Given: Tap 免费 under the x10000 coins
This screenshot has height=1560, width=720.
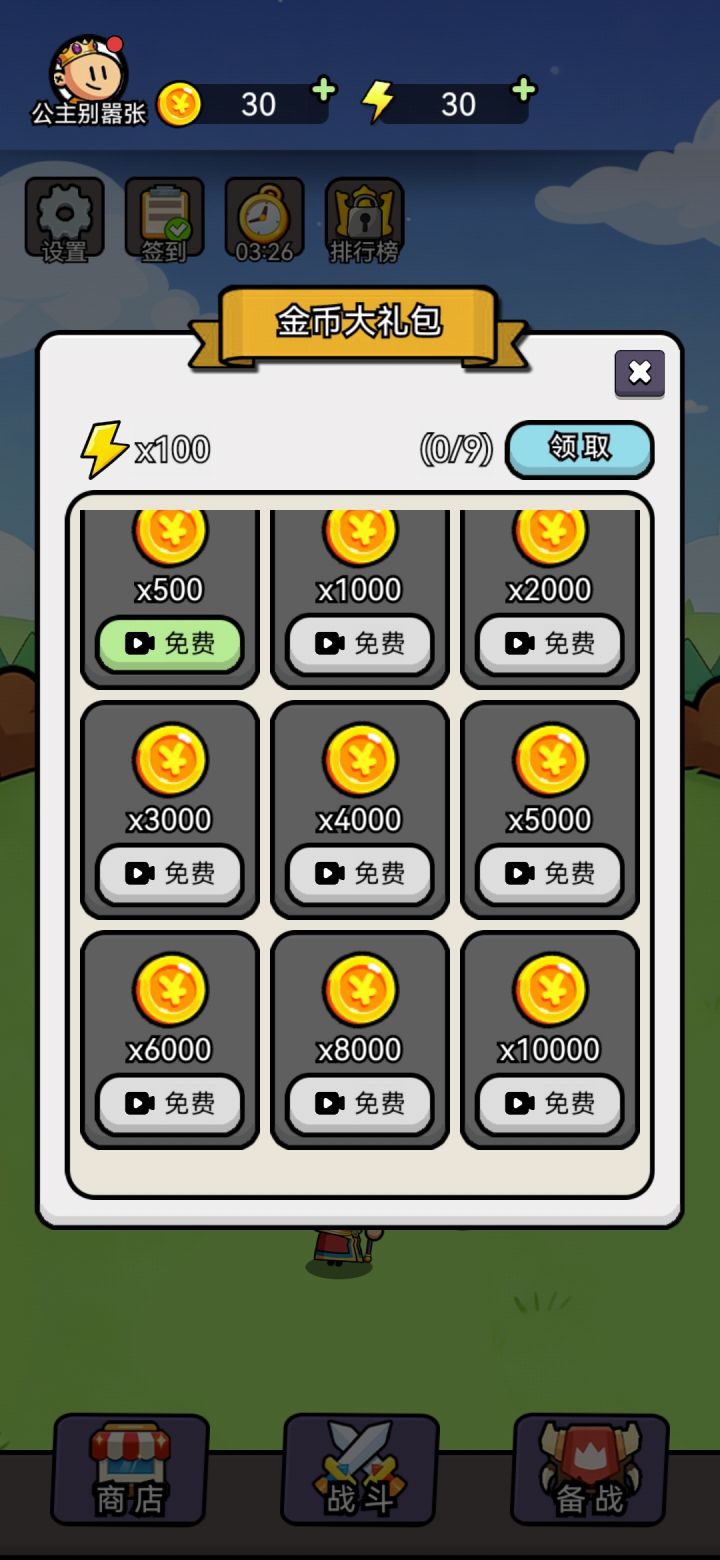Looking at the screenshot, I should click(x=549, y=1103).
